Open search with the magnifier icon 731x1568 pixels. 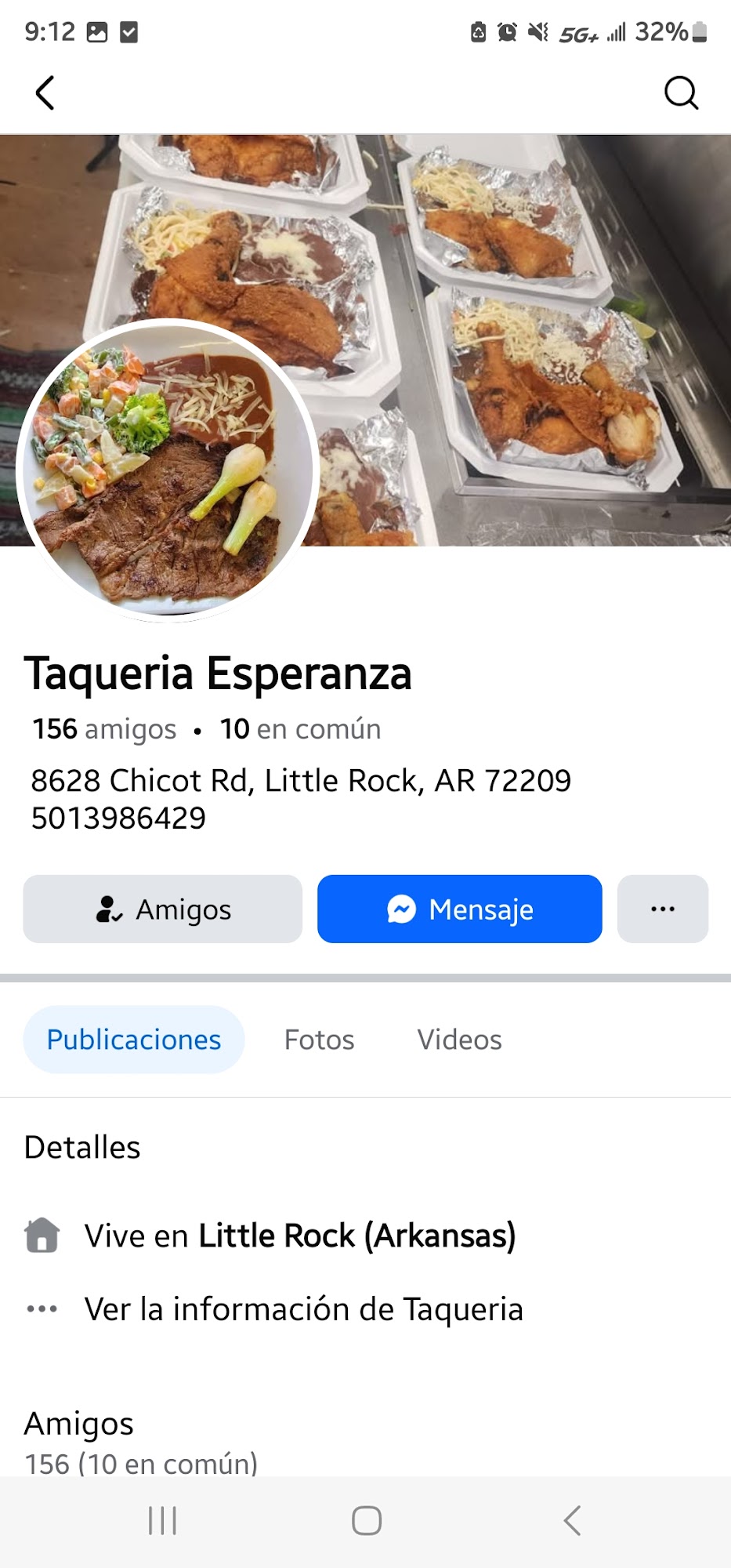[x=680, y=93]
